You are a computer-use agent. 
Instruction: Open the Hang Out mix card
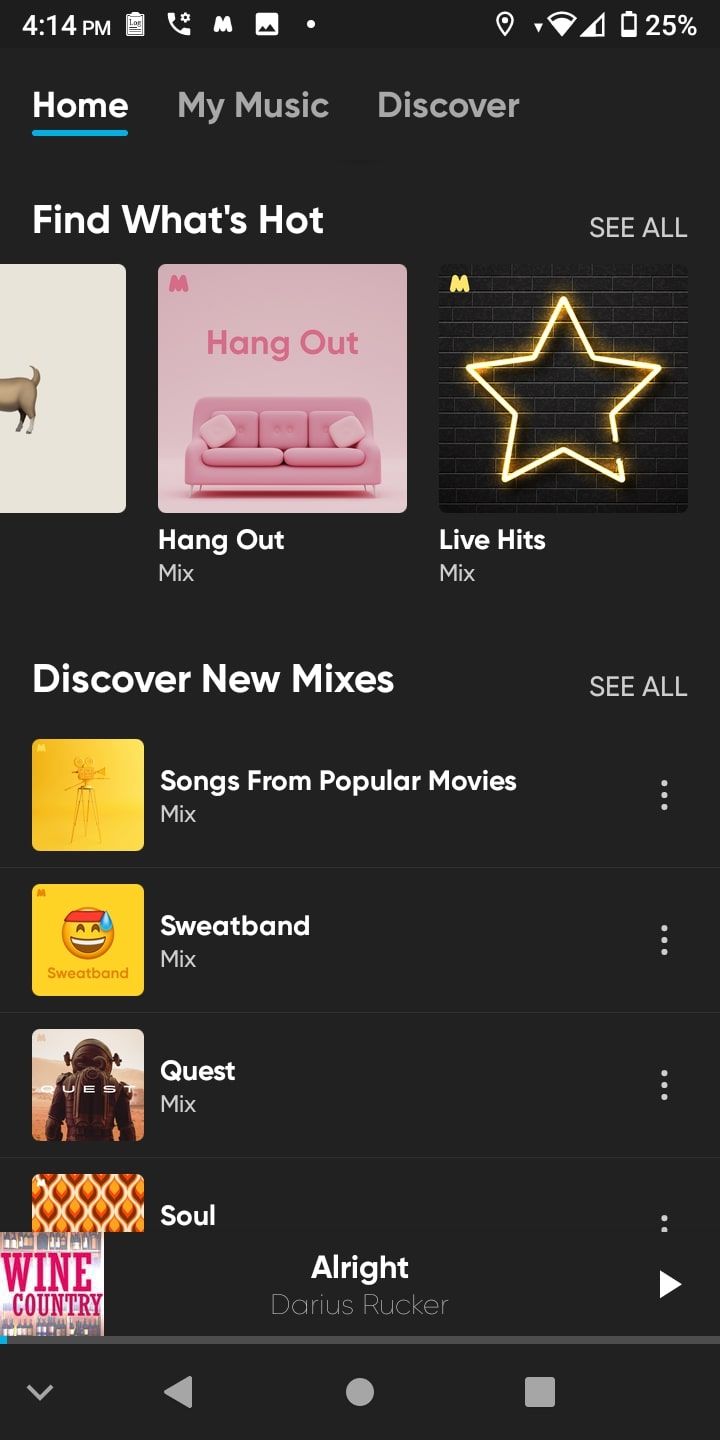click(x=282, y=388)
